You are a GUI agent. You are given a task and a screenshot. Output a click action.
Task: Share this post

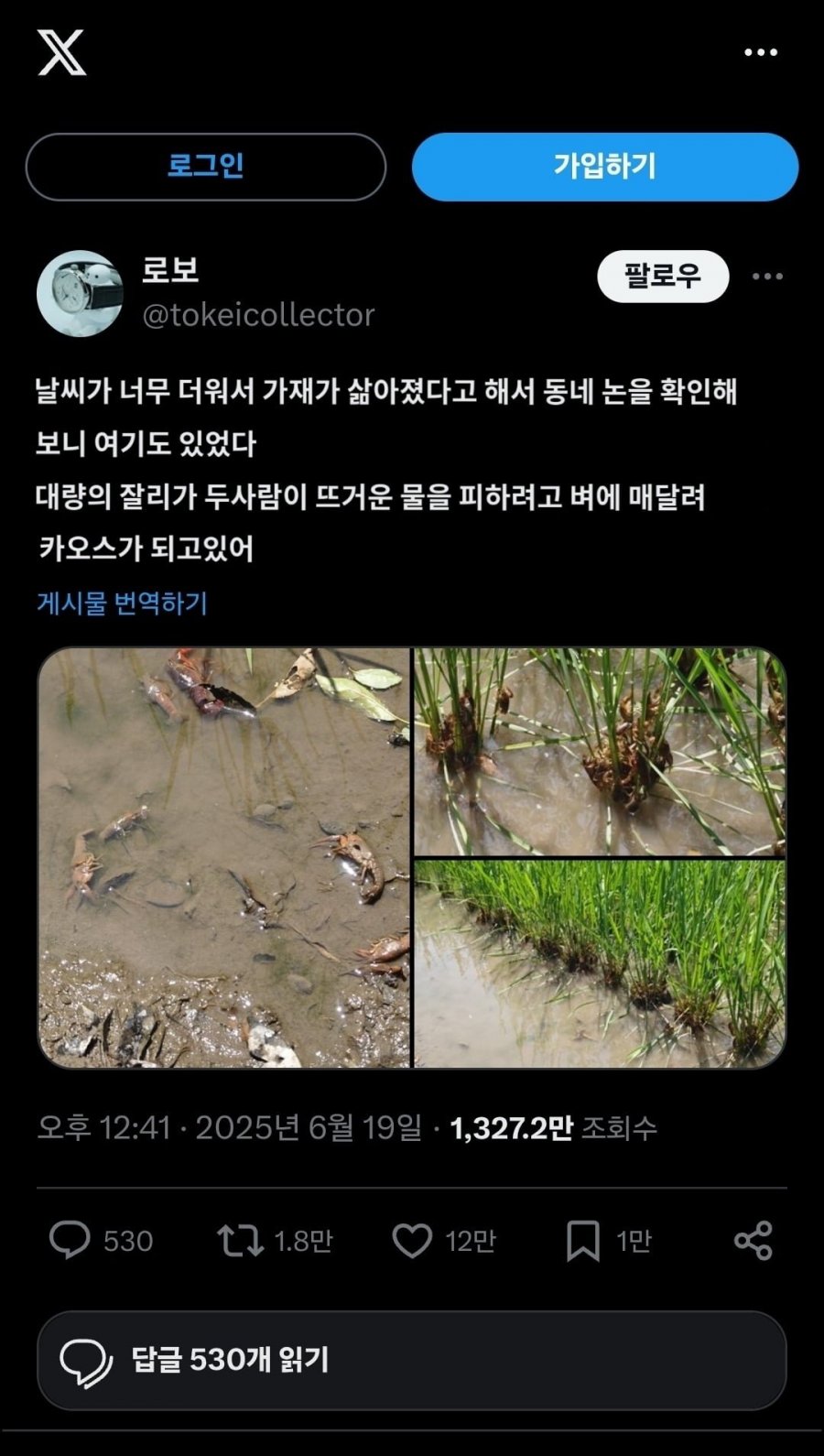click(753, 1241)
